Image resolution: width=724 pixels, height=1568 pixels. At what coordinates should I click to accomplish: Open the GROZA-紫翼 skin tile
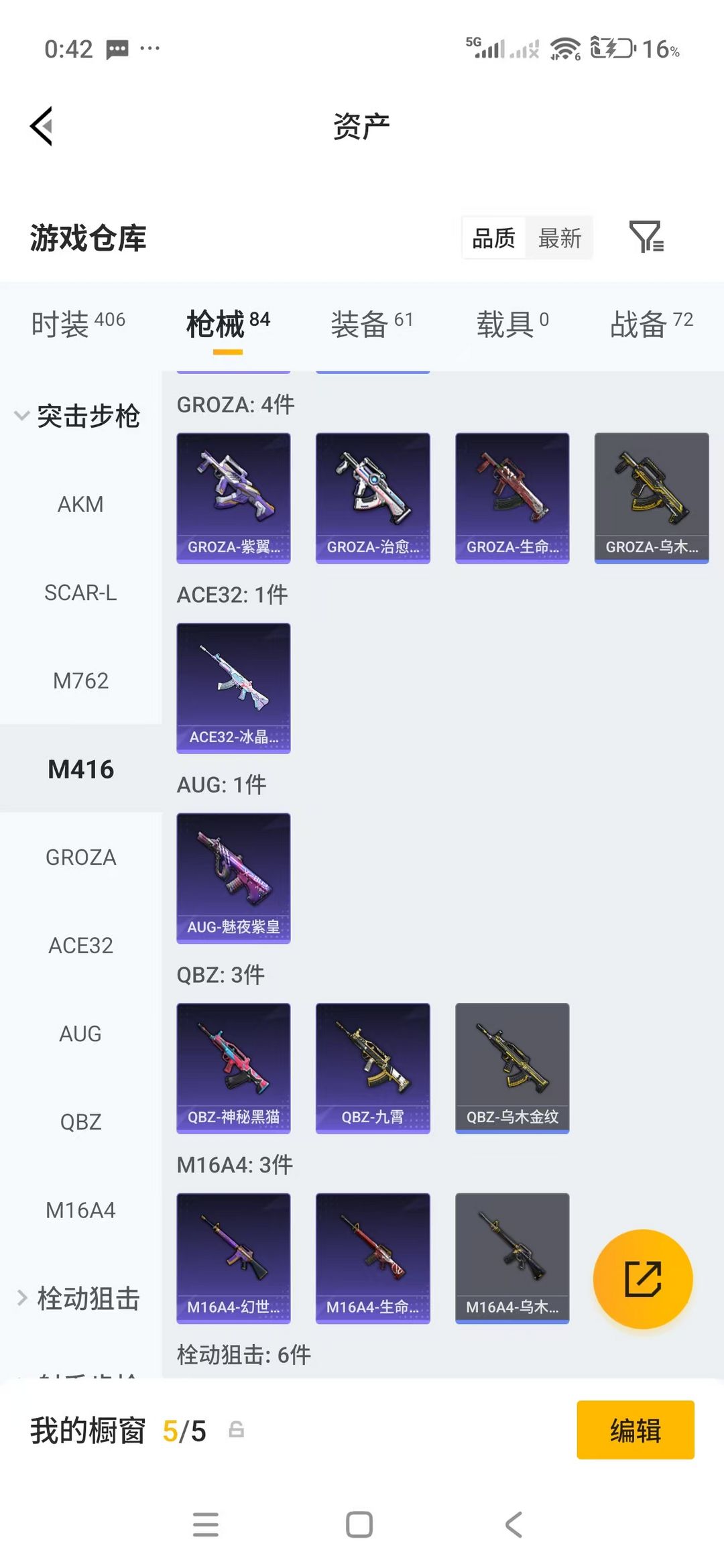point(233,498)
